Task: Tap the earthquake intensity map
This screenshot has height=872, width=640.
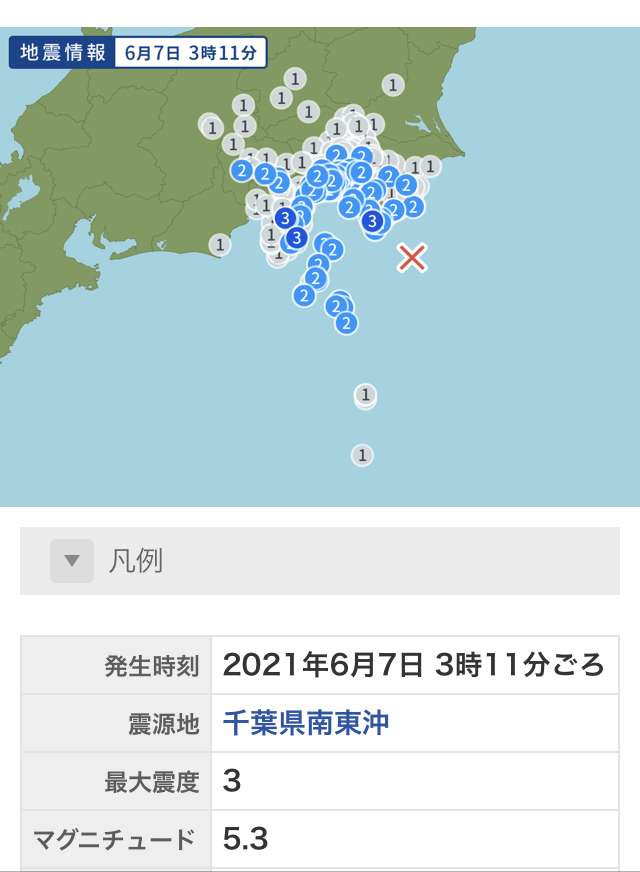Action: (x=320, y=267)
